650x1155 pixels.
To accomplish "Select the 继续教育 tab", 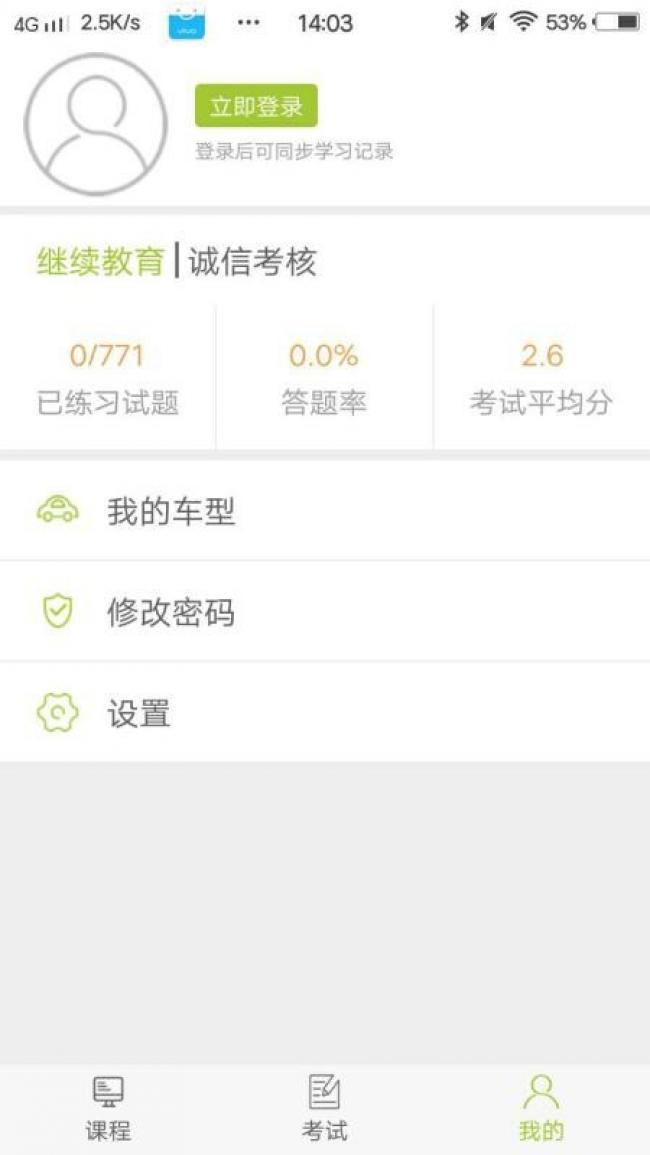I will [x=101, y=261].
